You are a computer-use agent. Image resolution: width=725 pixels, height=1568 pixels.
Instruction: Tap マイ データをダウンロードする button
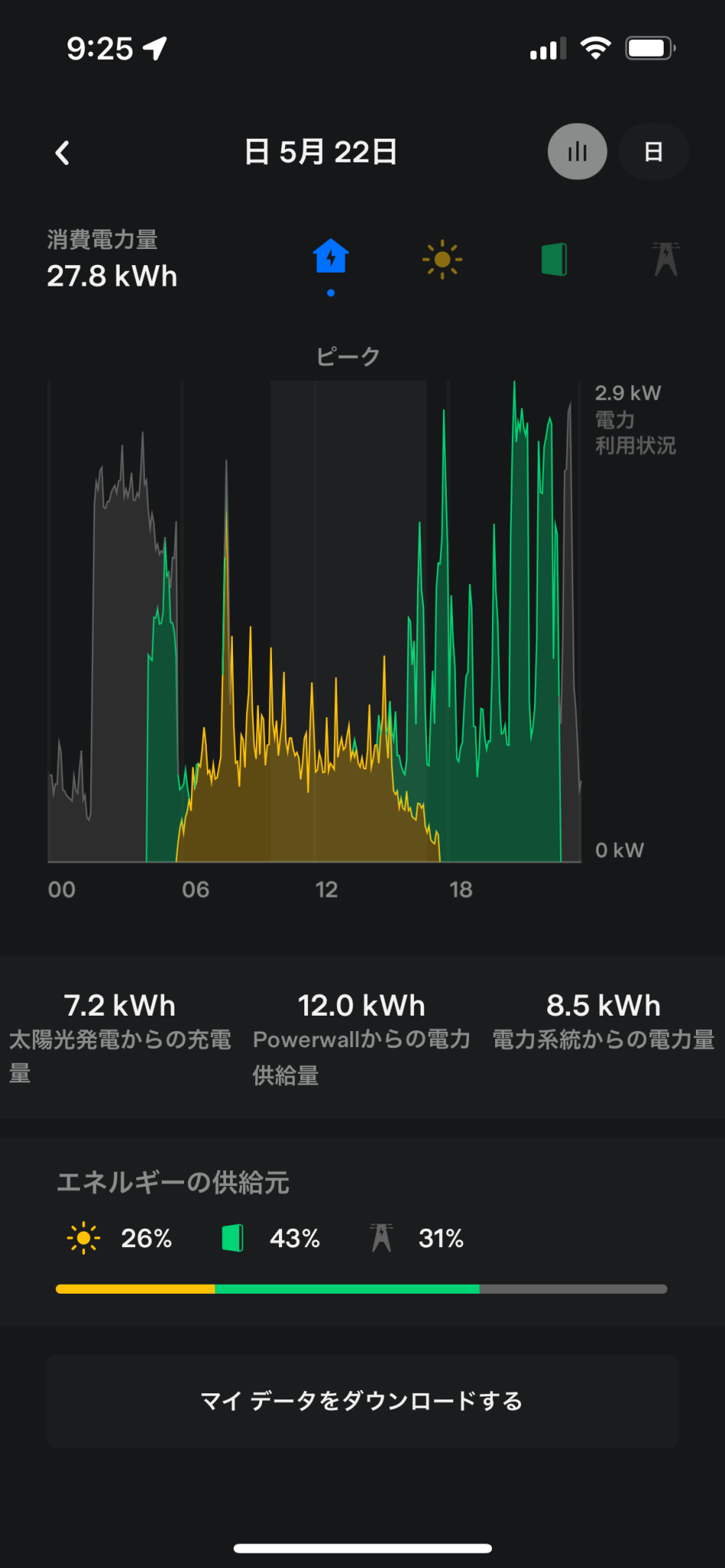coord(362,1401)
